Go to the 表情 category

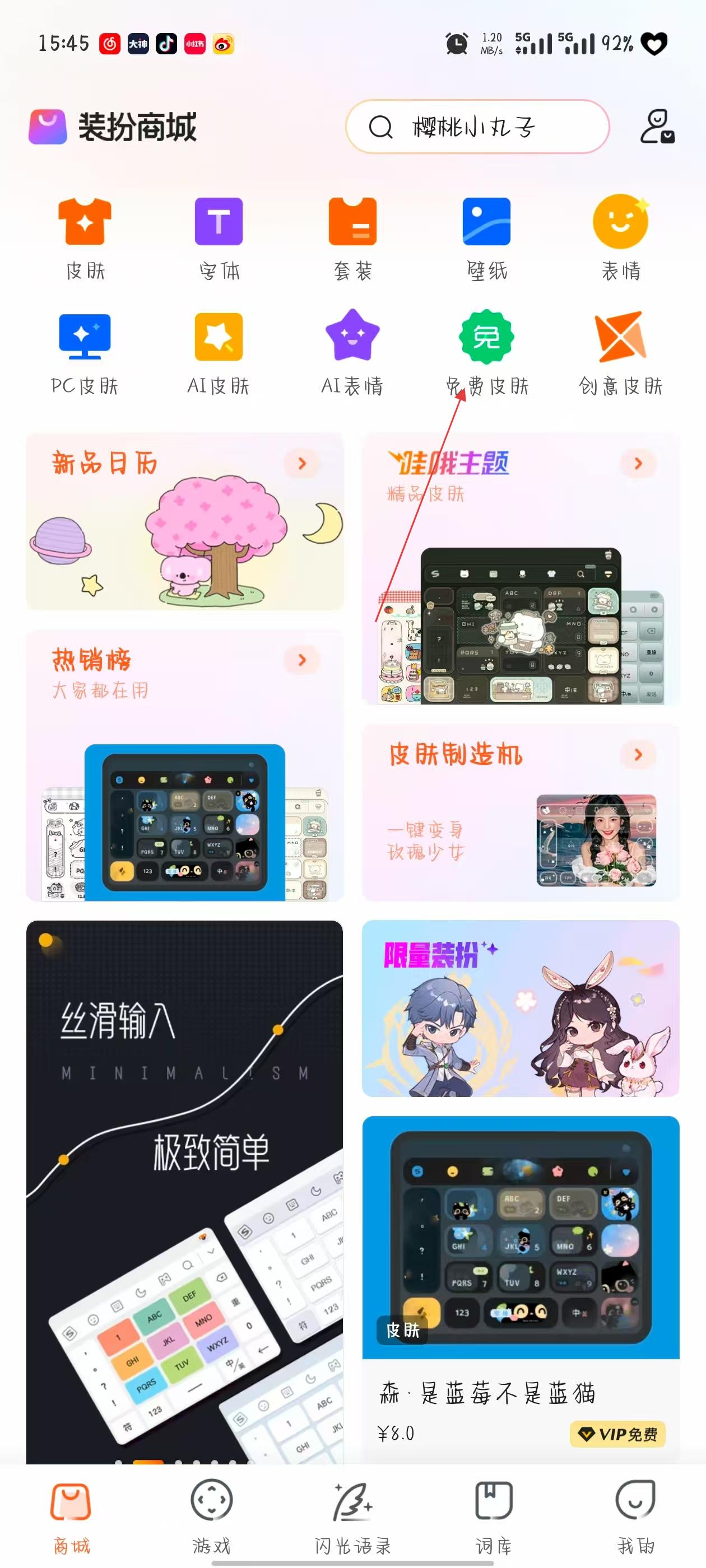[620, 239]
